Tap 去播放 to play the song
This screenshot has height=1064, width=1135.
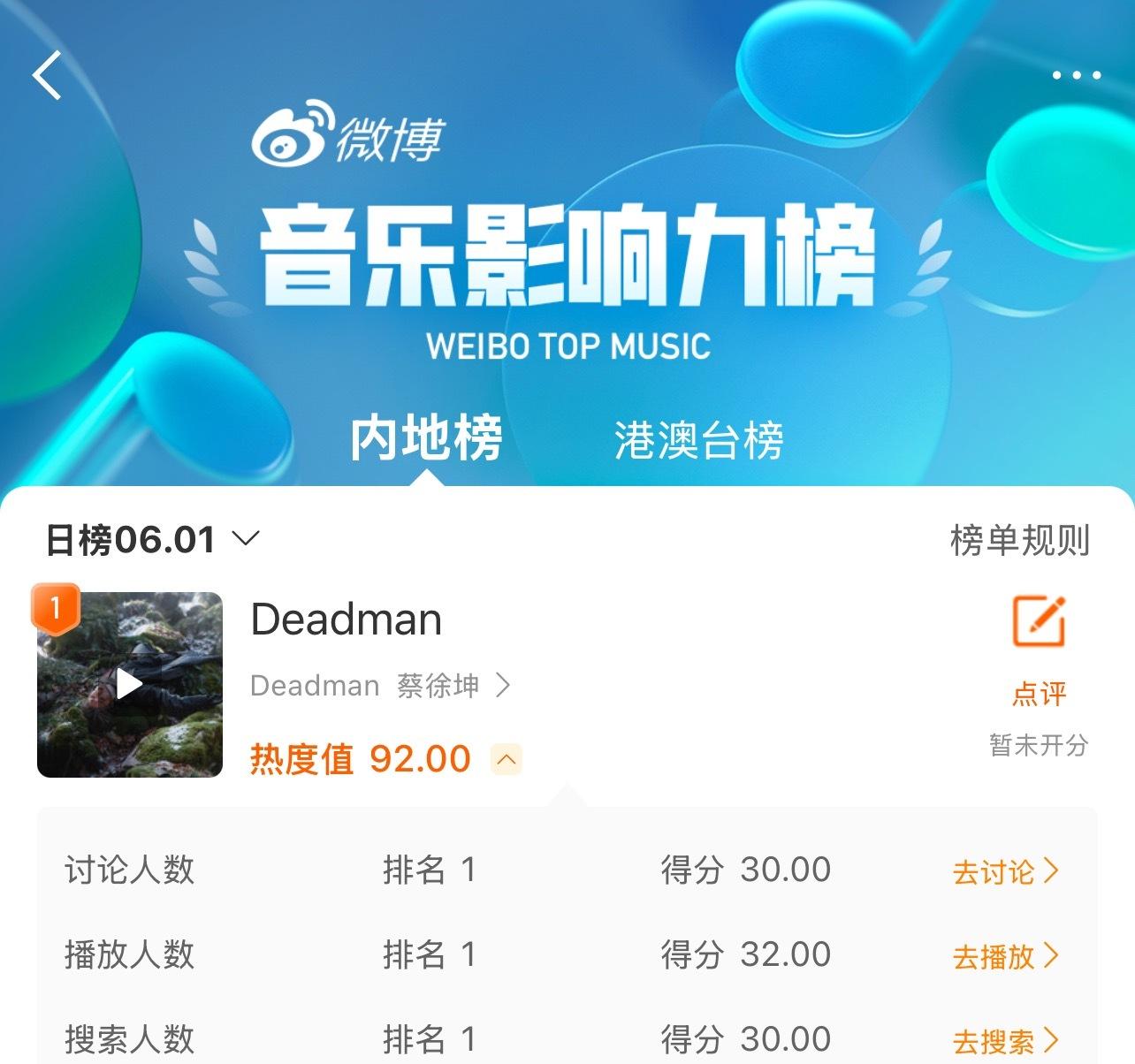1004,955
